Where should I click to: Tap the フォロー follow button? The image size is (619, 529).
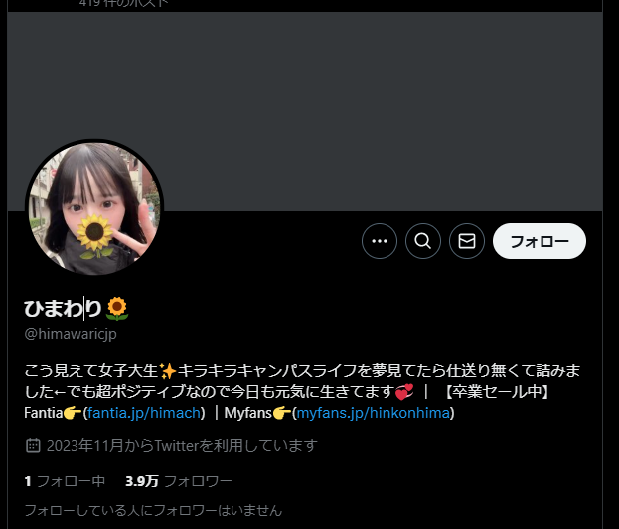click(x=539, y=241)
